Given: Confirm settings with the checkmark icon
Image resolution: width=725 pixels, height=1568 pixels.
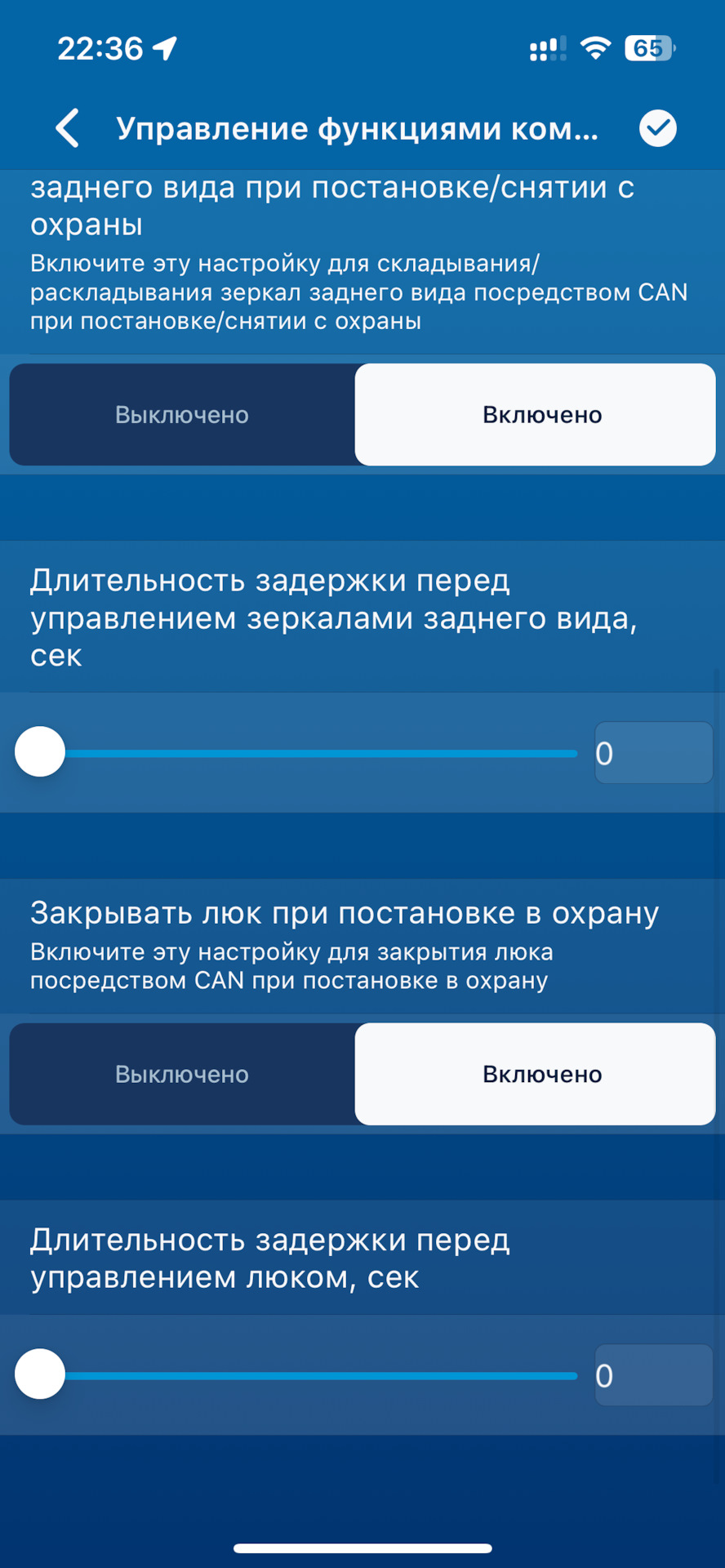Looking at the screenshot, I should click(x=657, y=128).
